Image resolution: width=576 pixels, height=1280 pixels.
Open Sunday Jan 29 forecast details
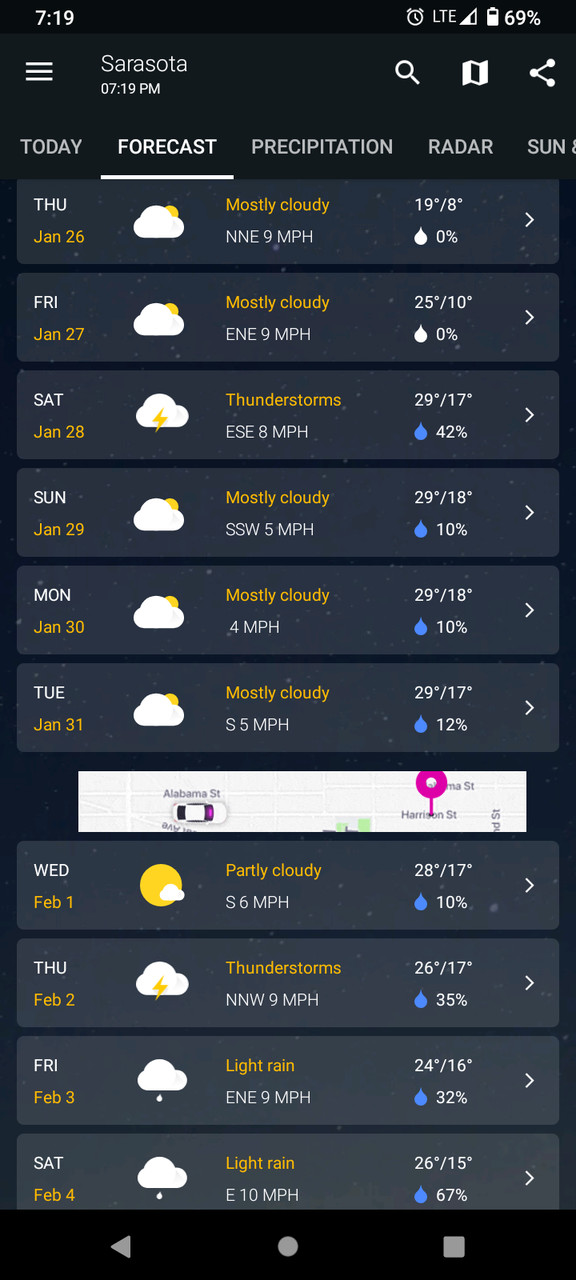point(288,513)
